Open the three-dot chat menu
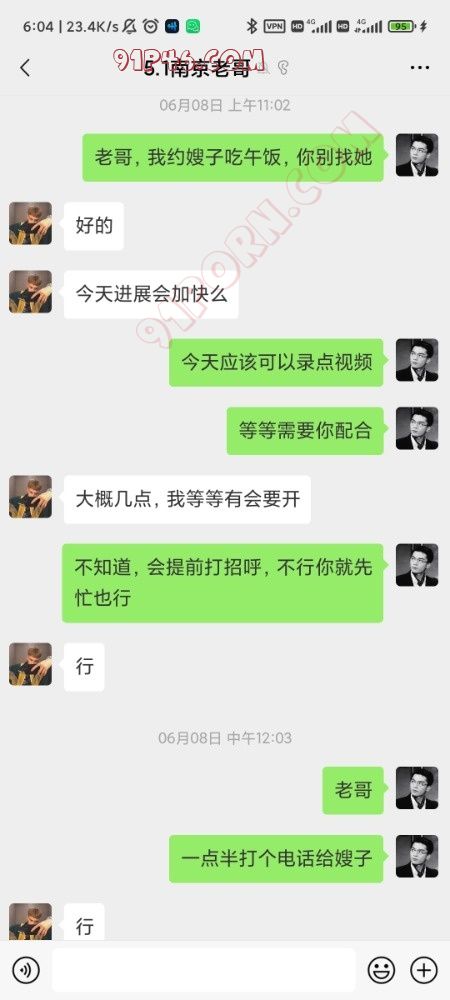450x1000 pixels. (420, 68)
